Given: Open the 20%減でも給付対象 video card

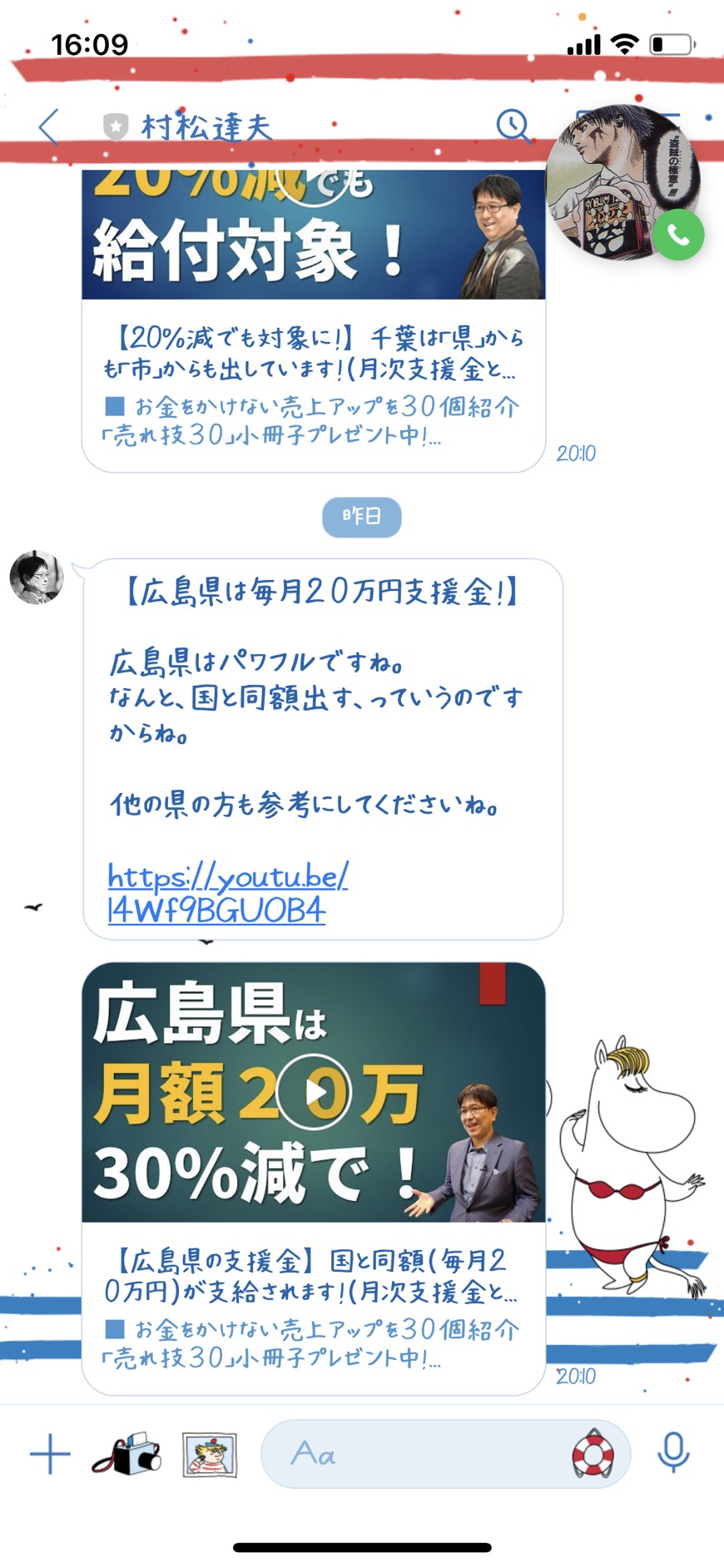Looking at the screenshot, I should [x=314, y=320].
